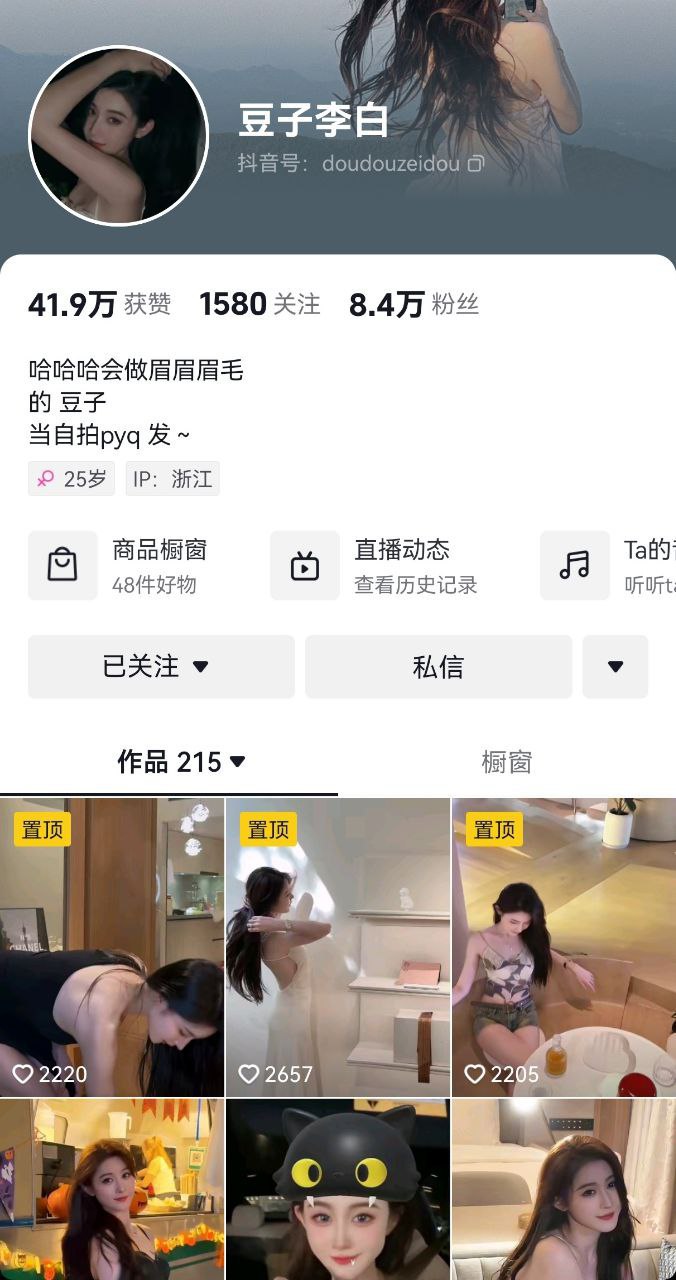This screenshot has height=1280, width=676.
Task: Open the video with black cat filter
Action: (x=338, y=1190)
